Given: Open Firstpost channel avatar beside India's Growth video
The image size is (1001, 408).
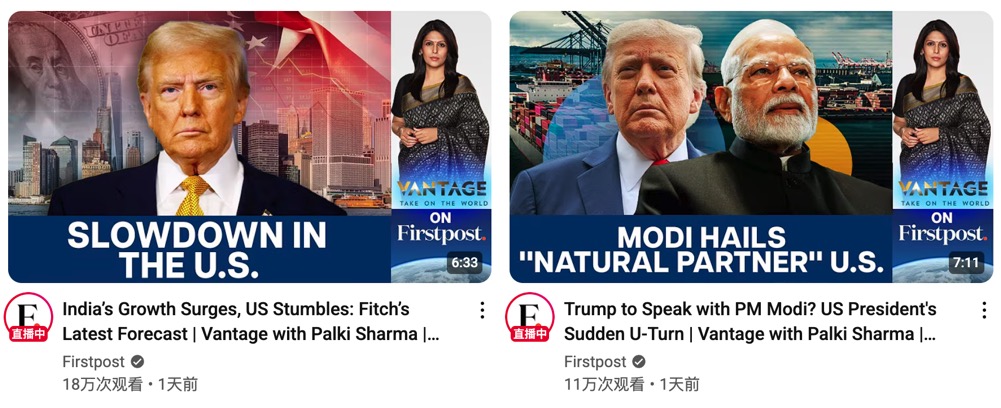Looking at the screenshot, I should 29,320.
